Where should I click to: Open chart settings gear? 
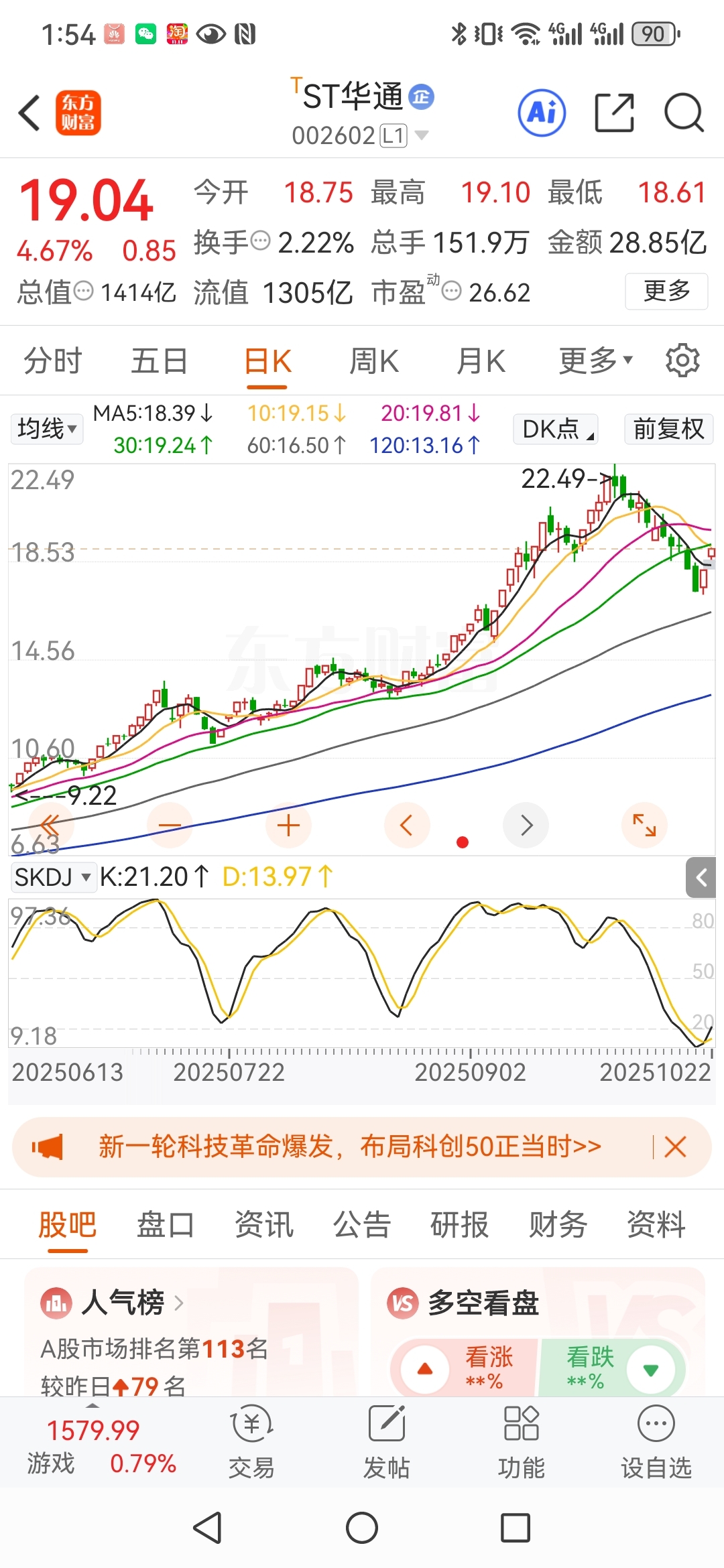tap(682, 361)
